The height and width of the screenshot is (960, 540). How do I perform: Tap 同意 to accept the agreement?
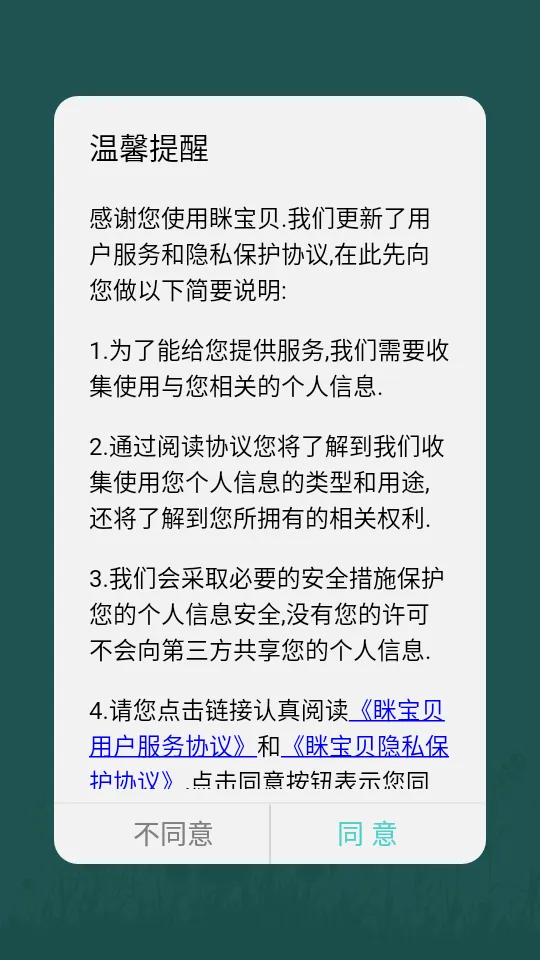point(378,834)
